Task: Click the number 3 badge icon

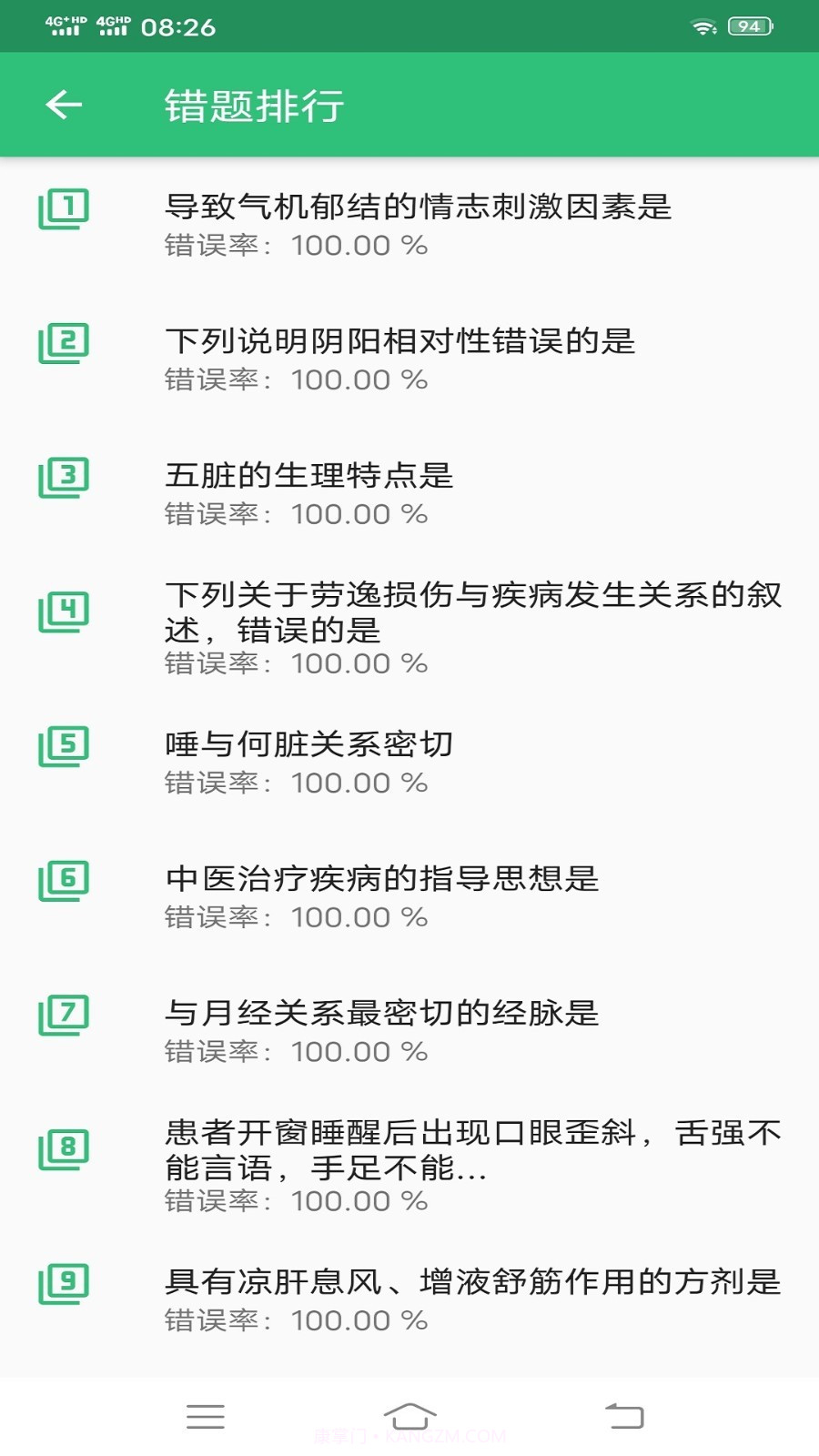Action: pyautogui.click(x=64, y=477)
